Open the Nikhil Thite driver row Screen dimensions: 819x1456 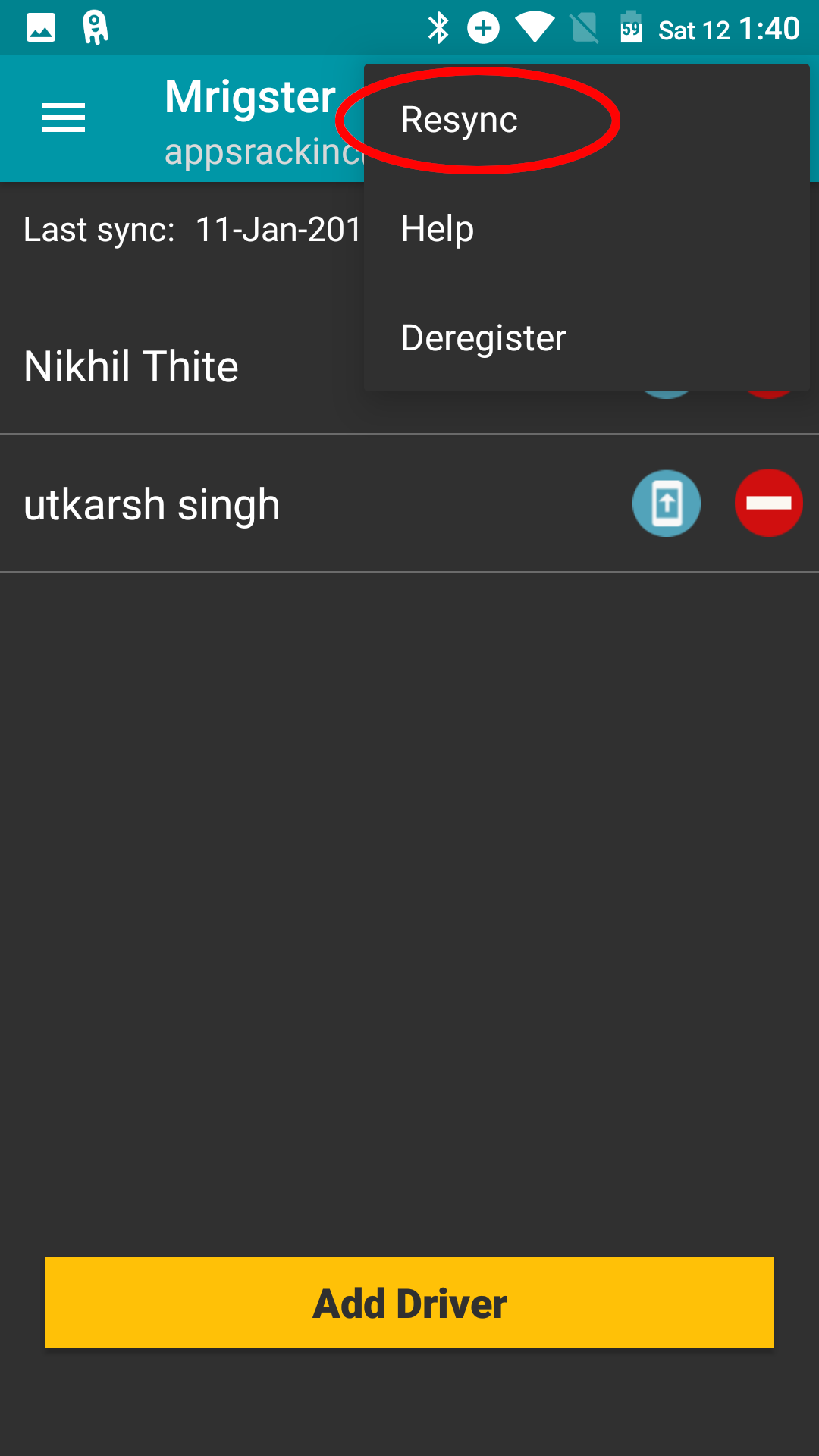(x=182, y=366)
